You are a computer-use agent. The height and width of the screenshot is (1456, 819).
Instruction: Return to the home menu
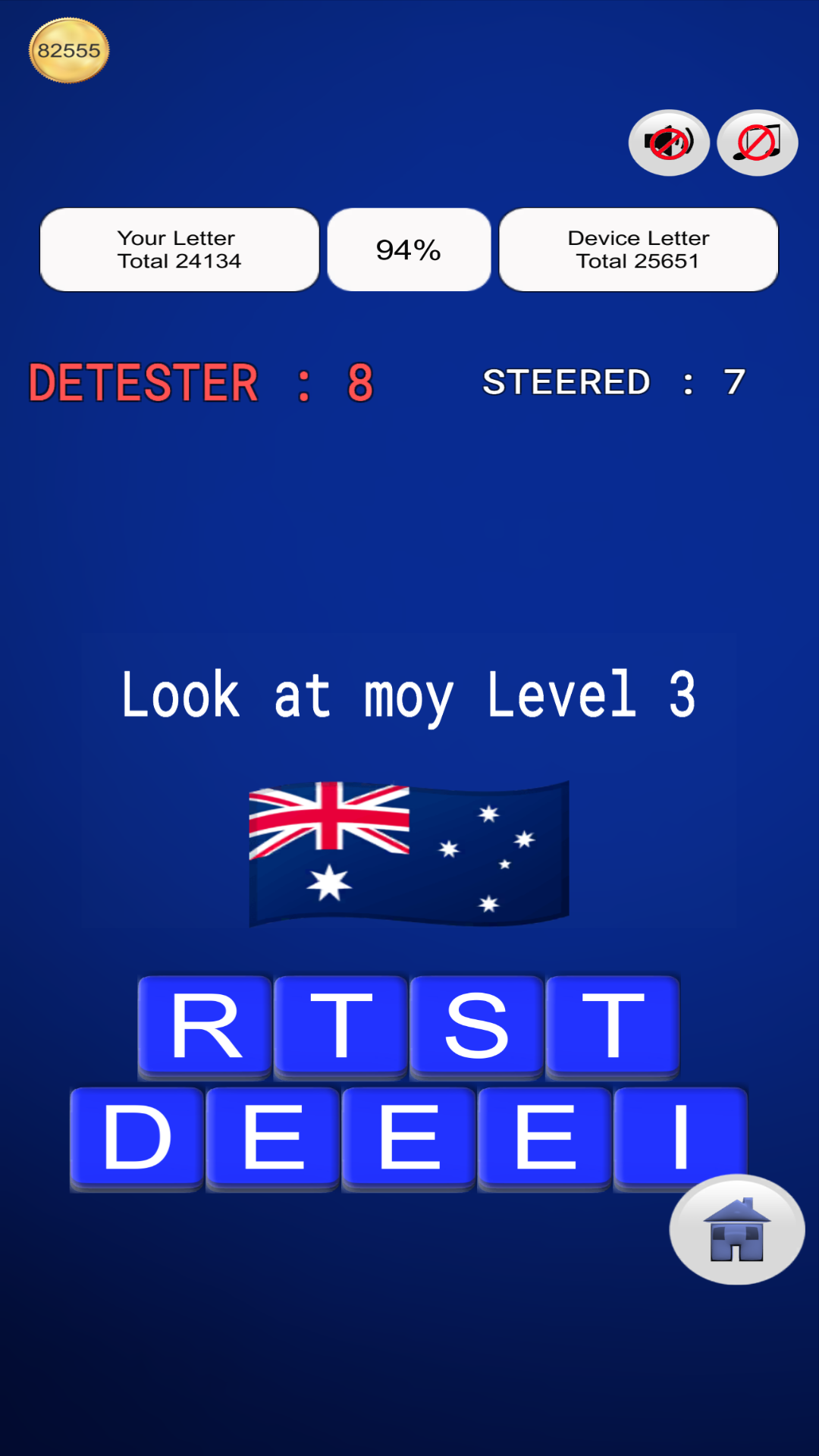[736, 1228]
